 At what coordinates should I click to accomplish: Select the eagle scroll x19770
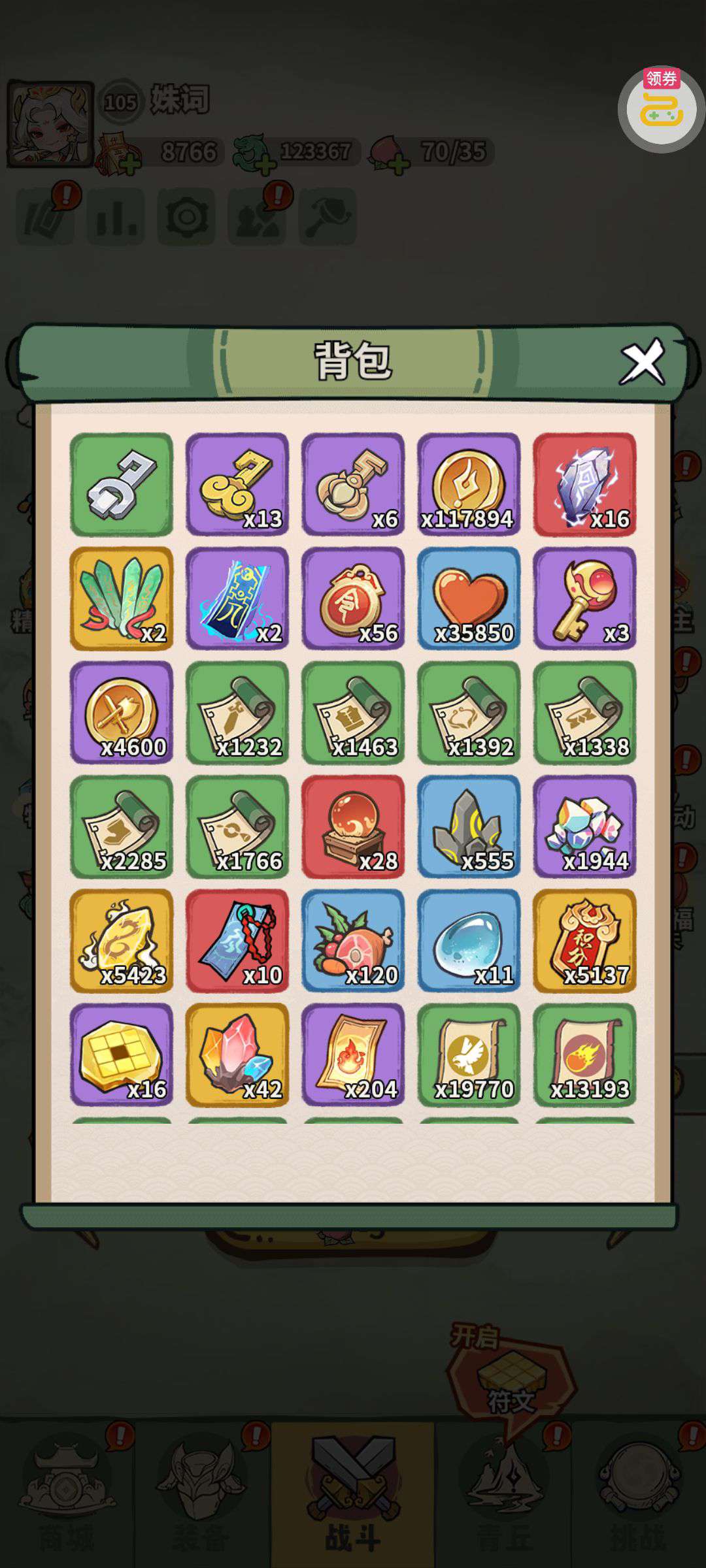coord(469,1054)
